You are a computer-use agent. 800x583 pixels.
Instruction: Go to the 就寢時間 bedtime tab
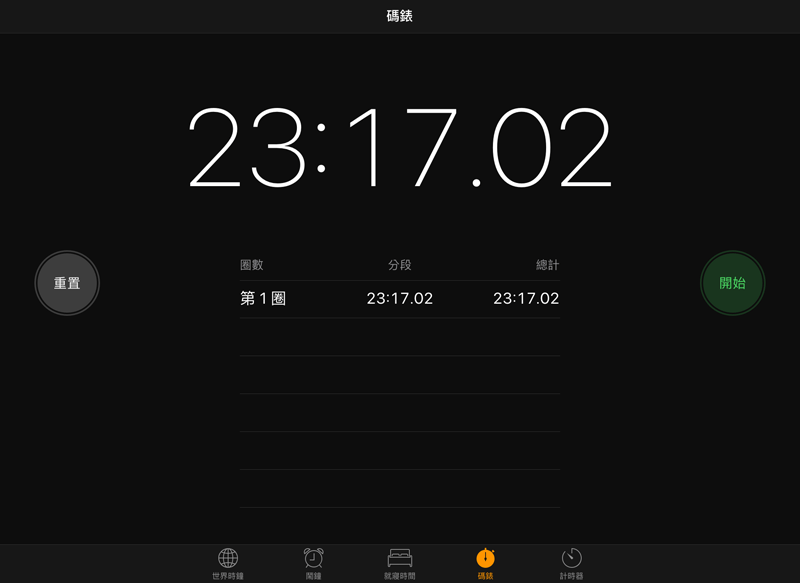(x=399, y=563)
